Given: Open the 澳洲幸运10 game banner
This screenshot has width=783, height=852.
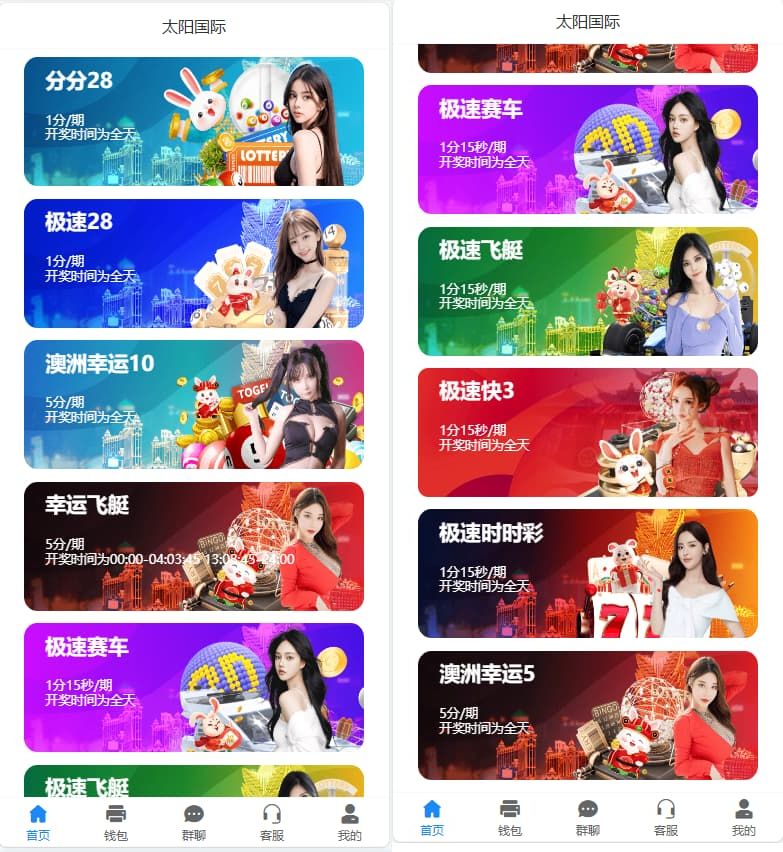Looking at the screenshot, I should pos(193,404).
